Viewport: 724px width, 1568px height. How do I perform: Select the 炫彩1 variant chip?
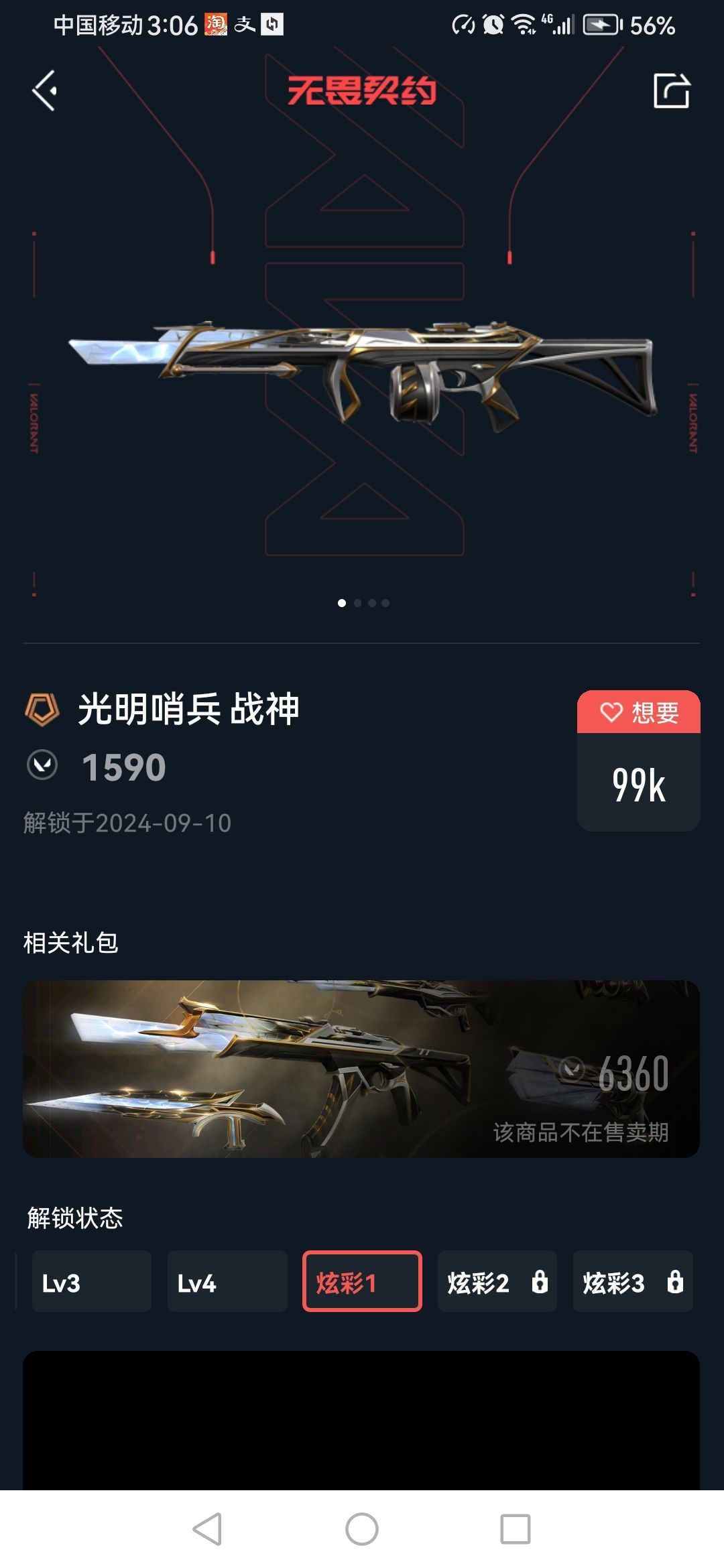click(362, 1281)
